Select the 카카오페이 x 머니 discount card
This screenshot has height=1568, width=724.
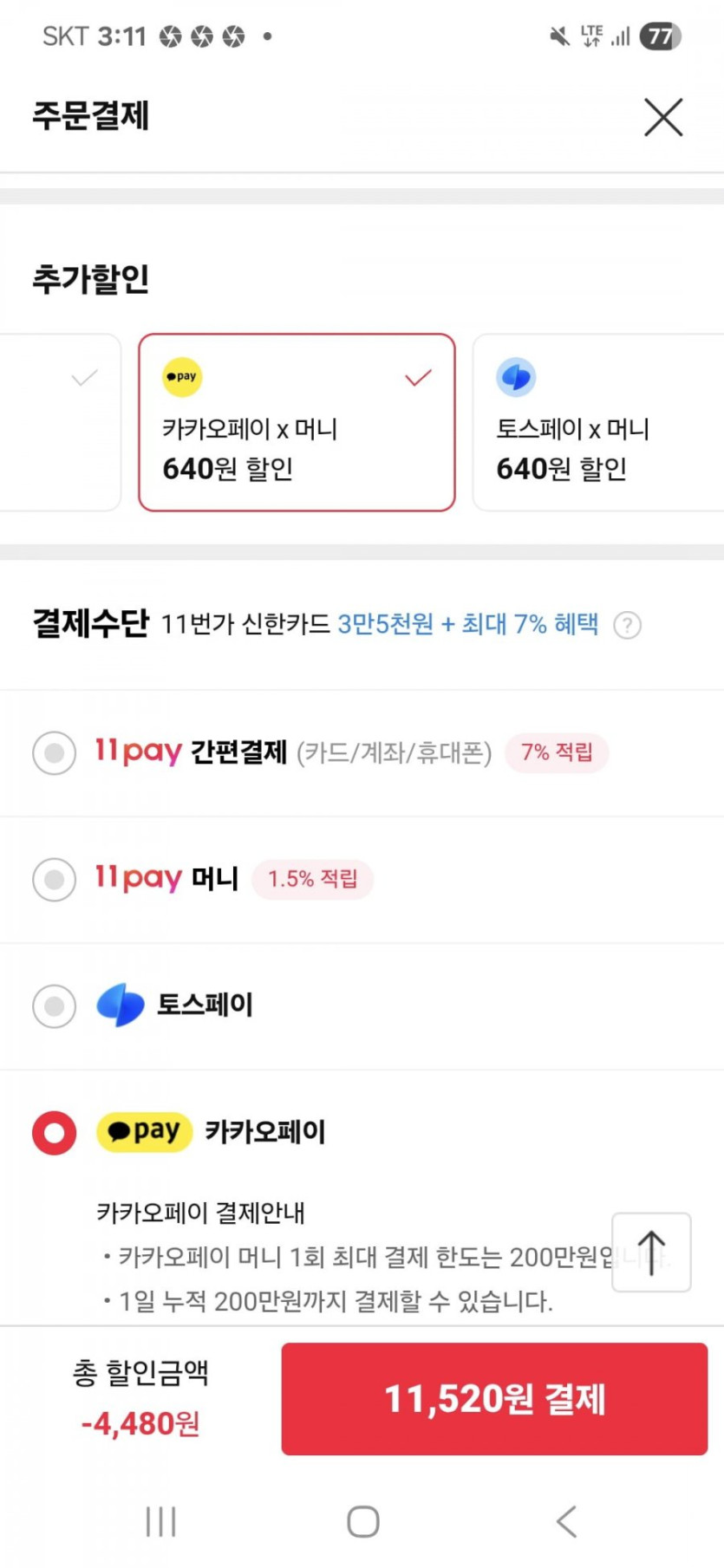(x=297, y=422)
